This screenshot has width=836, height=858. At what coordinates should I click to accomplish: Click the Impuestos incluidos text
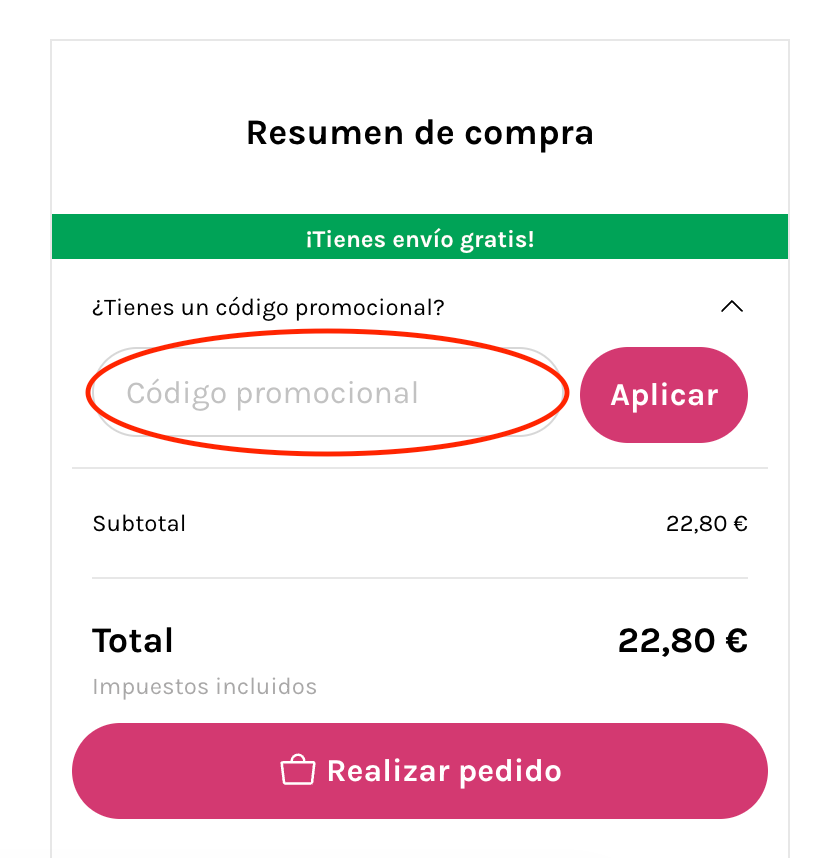click(x=203, y=686)
